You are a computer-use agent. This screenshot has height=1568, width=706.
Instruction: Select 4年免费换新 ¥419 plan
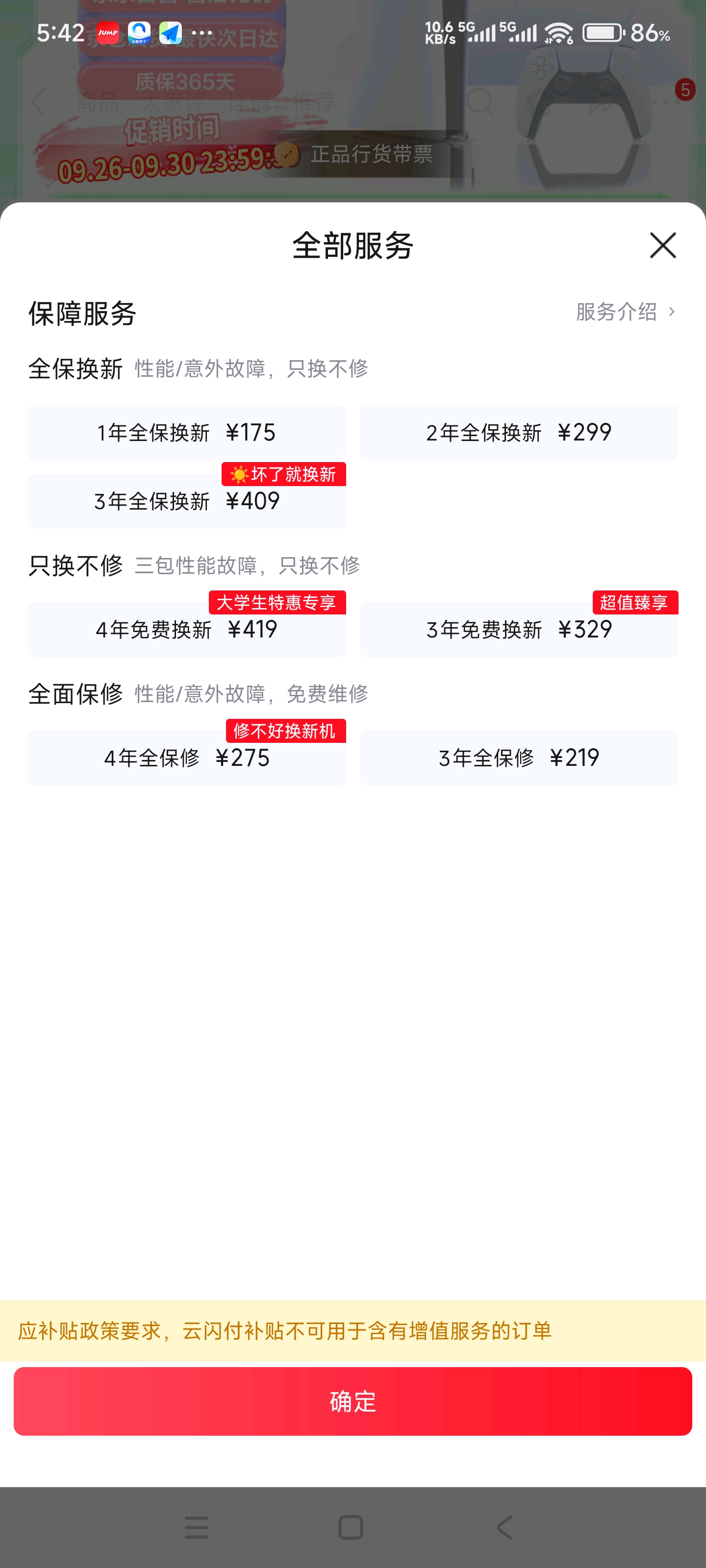coord(186,629)
